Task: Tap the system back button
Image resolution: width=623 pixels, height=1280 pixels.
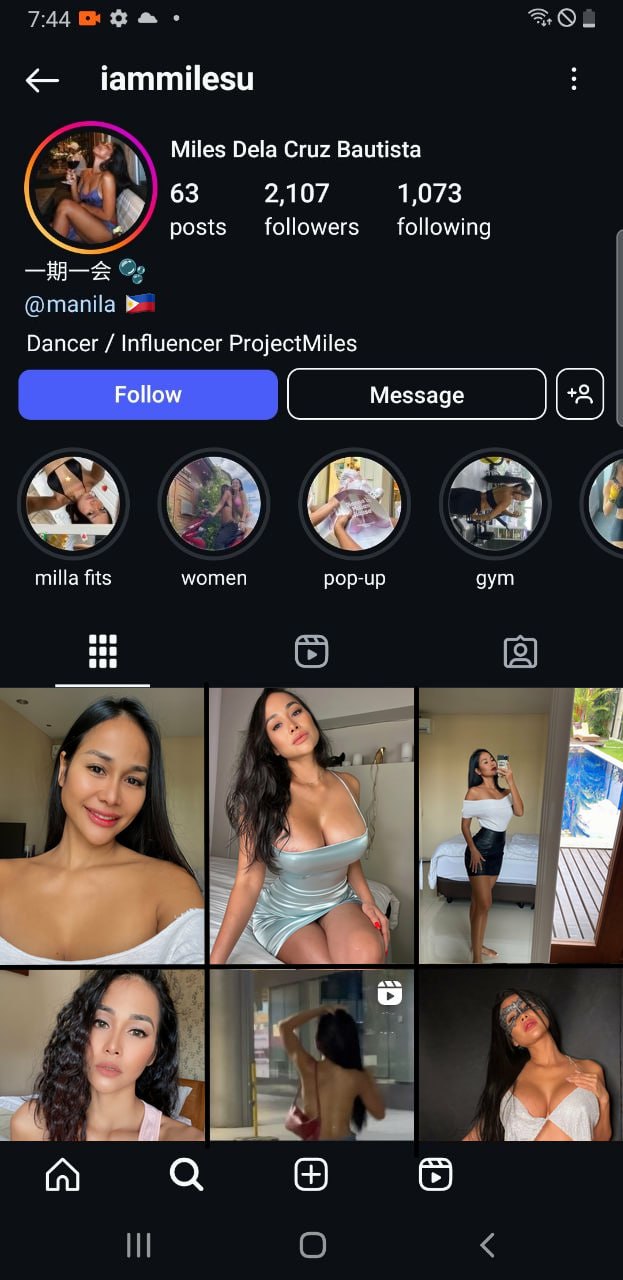Action: point(487,1245)
